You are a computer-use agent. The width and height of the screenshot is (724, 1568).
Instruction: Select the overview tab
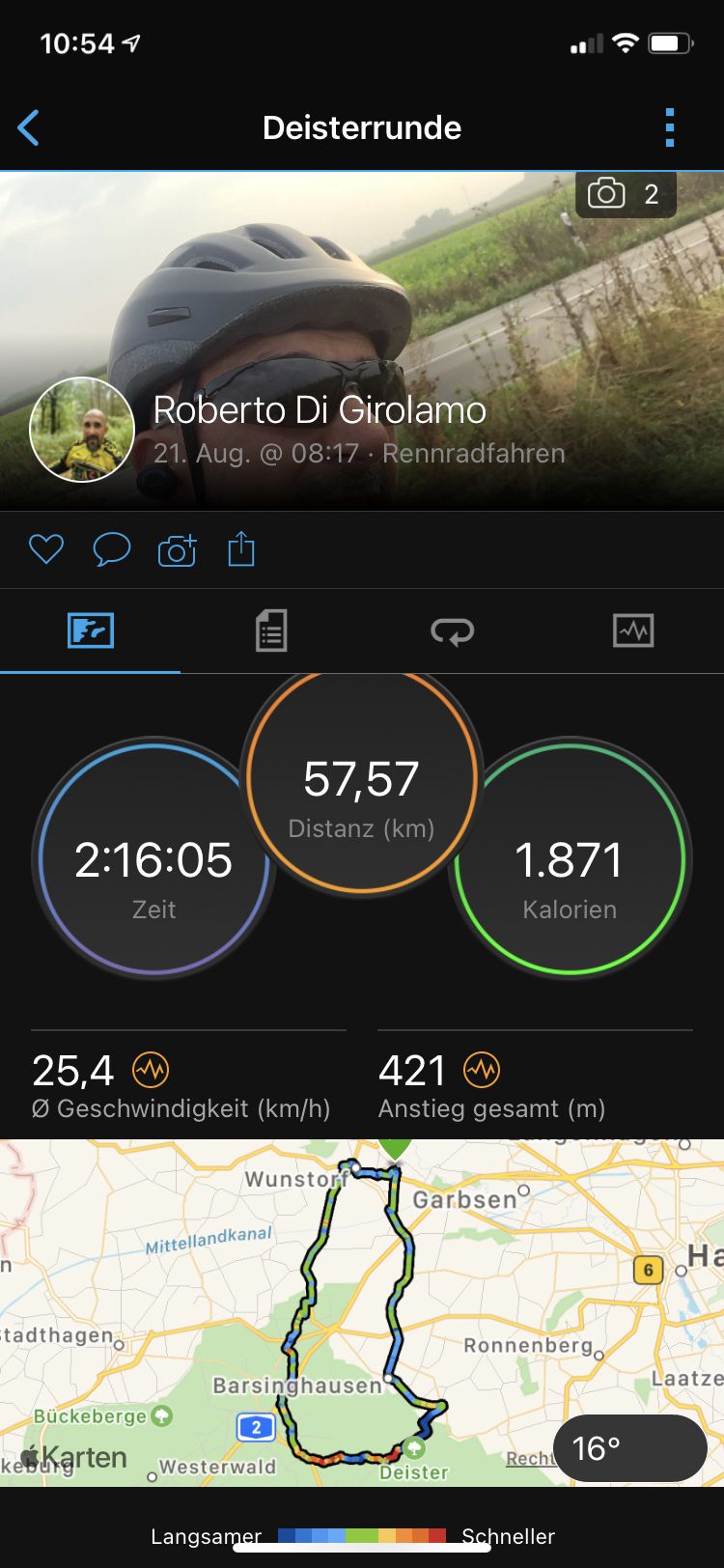(91, 630)
